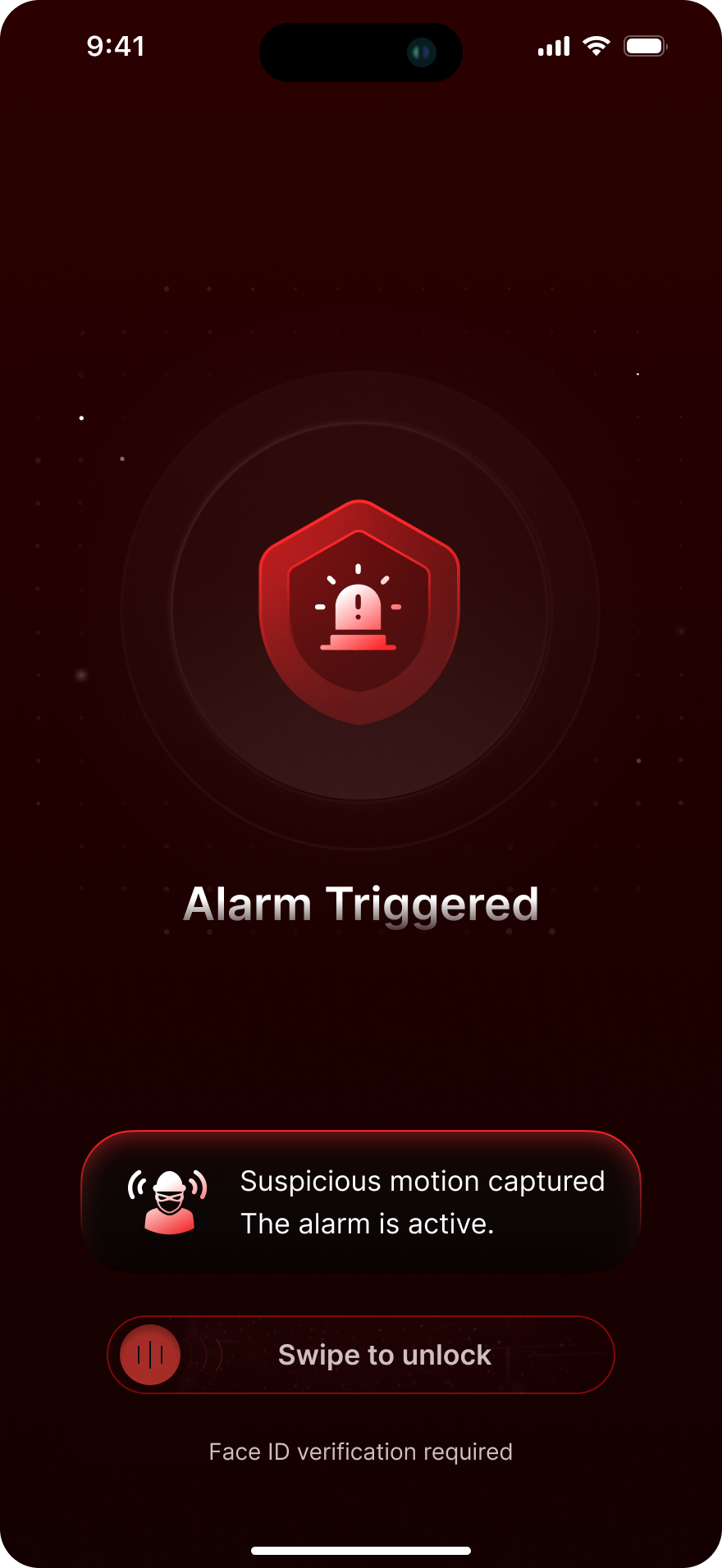Open the Suspicious motion captured alert card
722x1568 pixels.
tap(361, 1202)
